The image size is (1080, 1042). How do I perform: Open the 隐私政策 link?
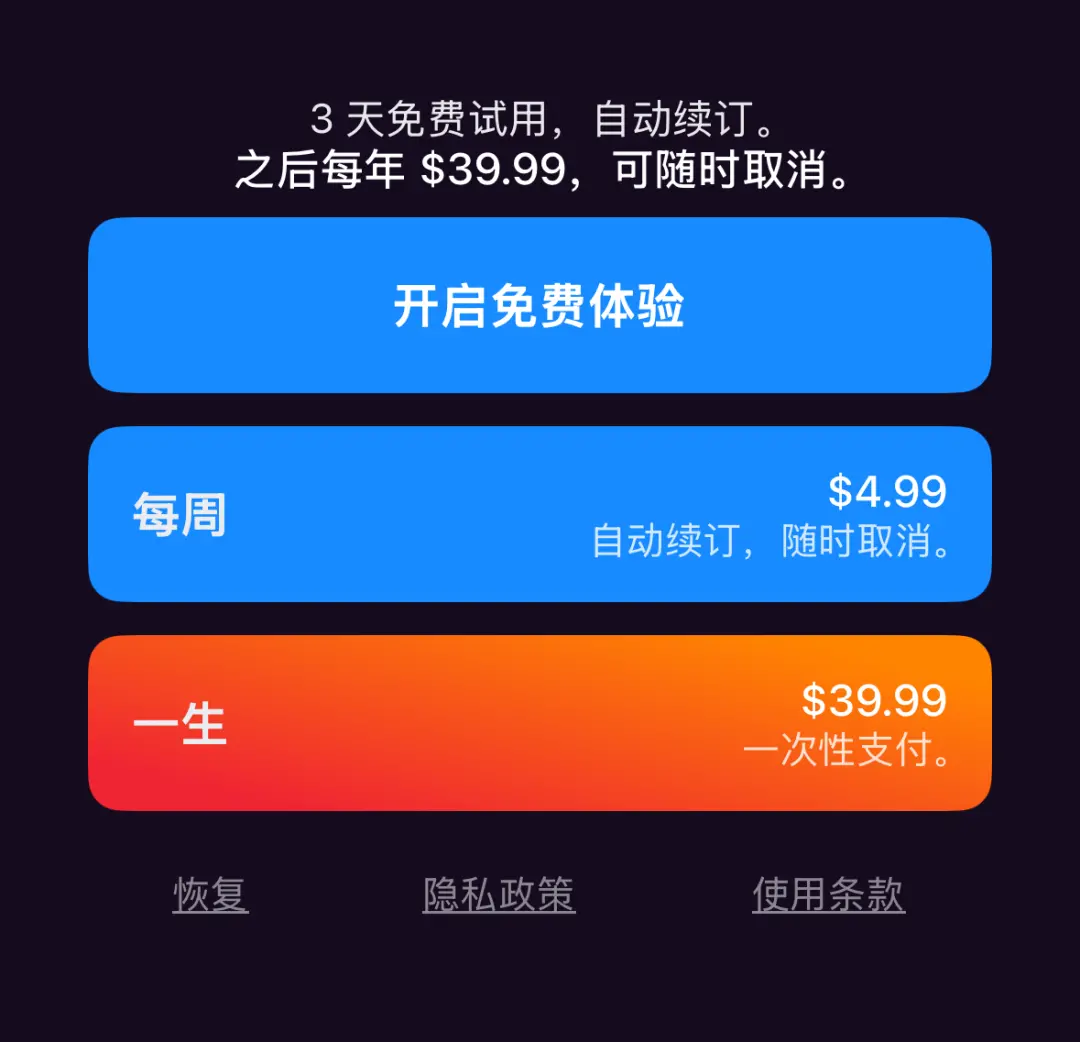499,894
